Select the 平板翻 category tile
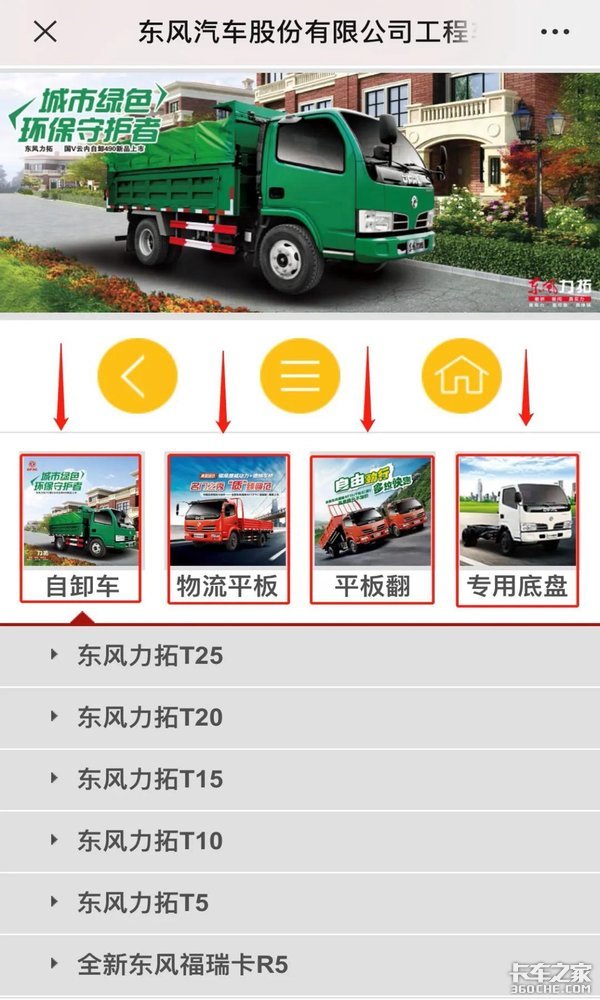Image resolution: width=600 pixels, height=1000 pixels. pyautogui.click(x=372, y=529)
